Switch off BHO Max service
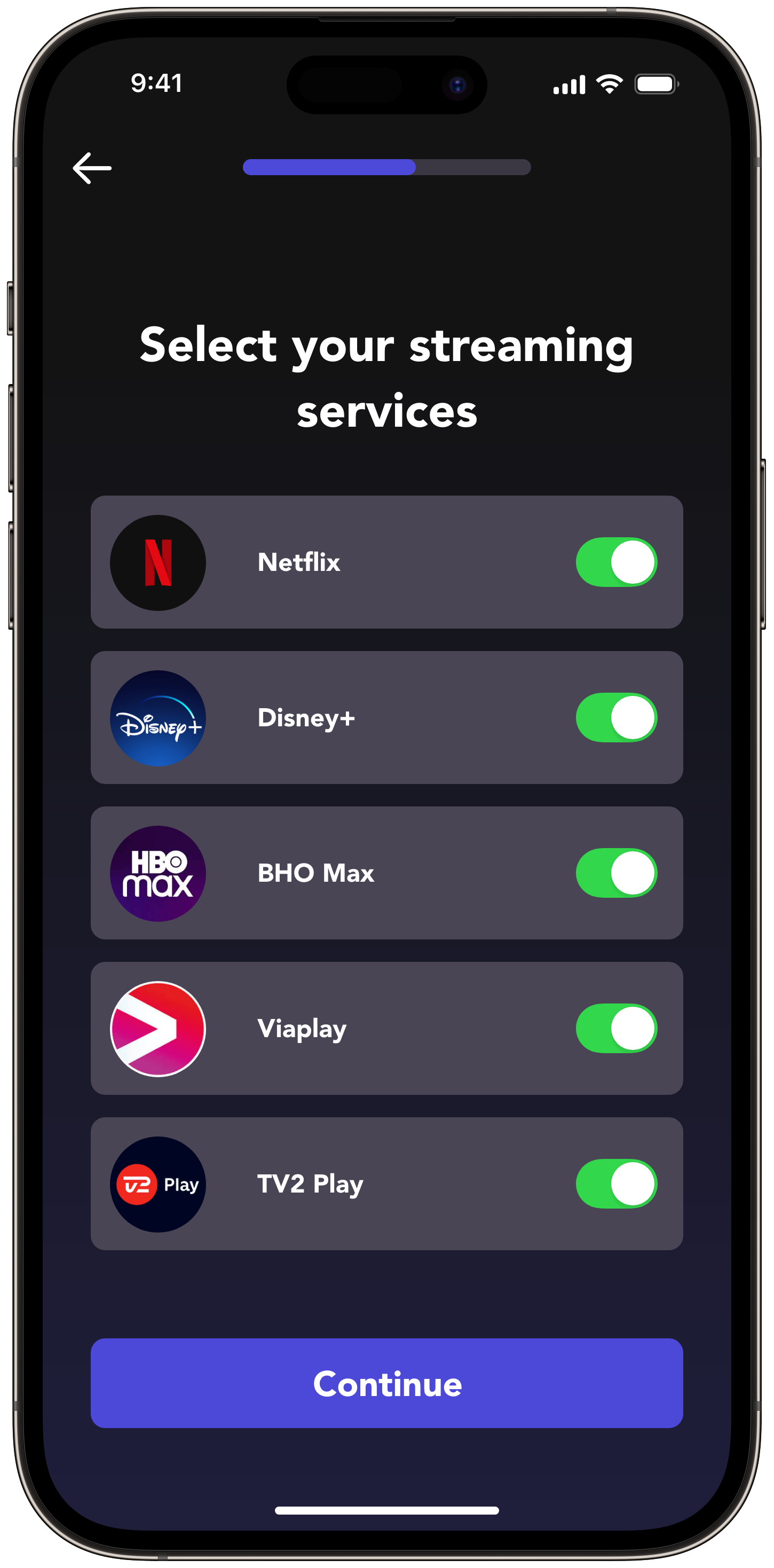The height and width of the screenshot is (1568, 774). pos(616,873)
